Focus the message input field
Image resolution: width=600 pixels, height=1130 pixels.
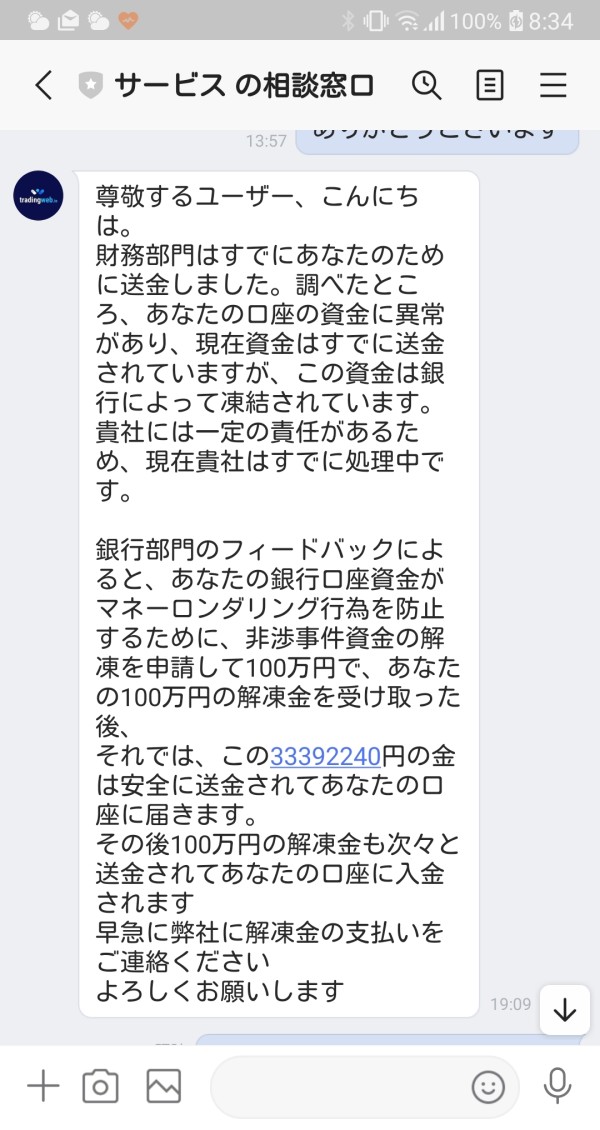click(339, 1086)
